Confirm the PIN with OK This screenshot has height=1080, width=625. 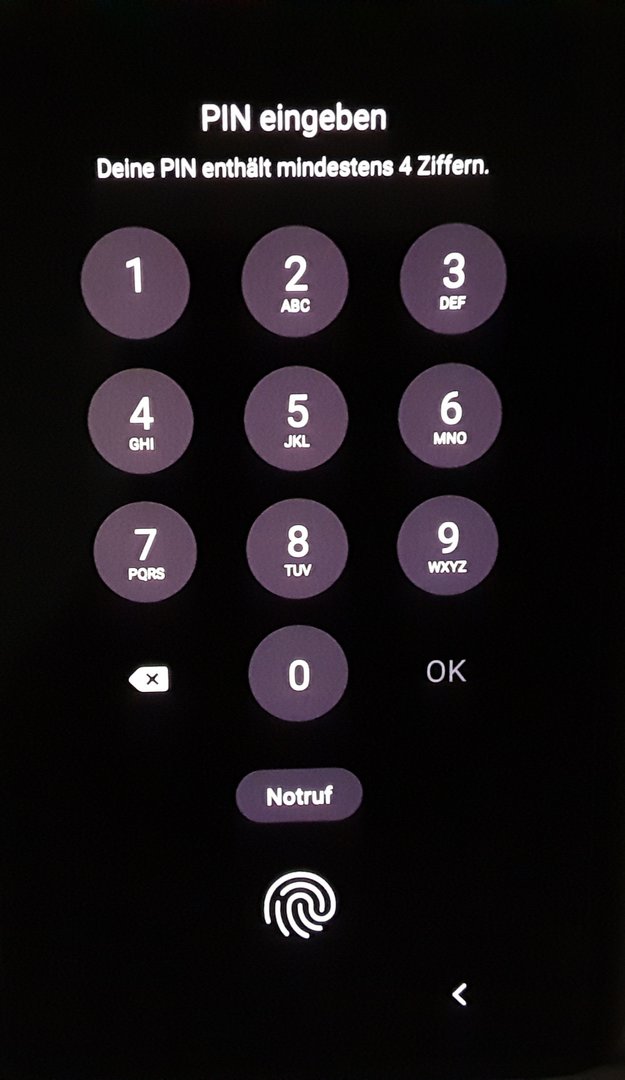[x=446, y=671]
